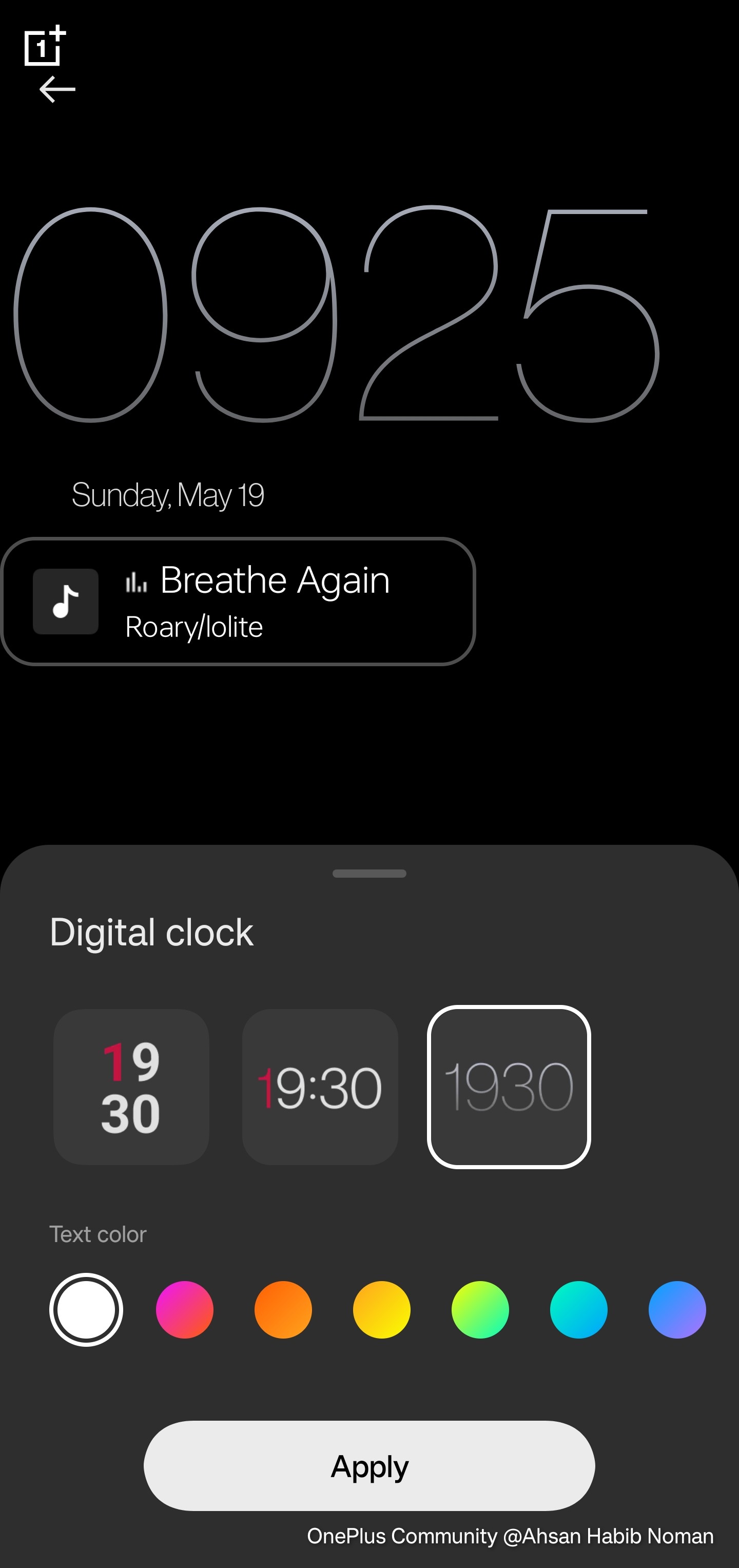Select the stacked 19 30 clock style

click(x=131, y=1087)
